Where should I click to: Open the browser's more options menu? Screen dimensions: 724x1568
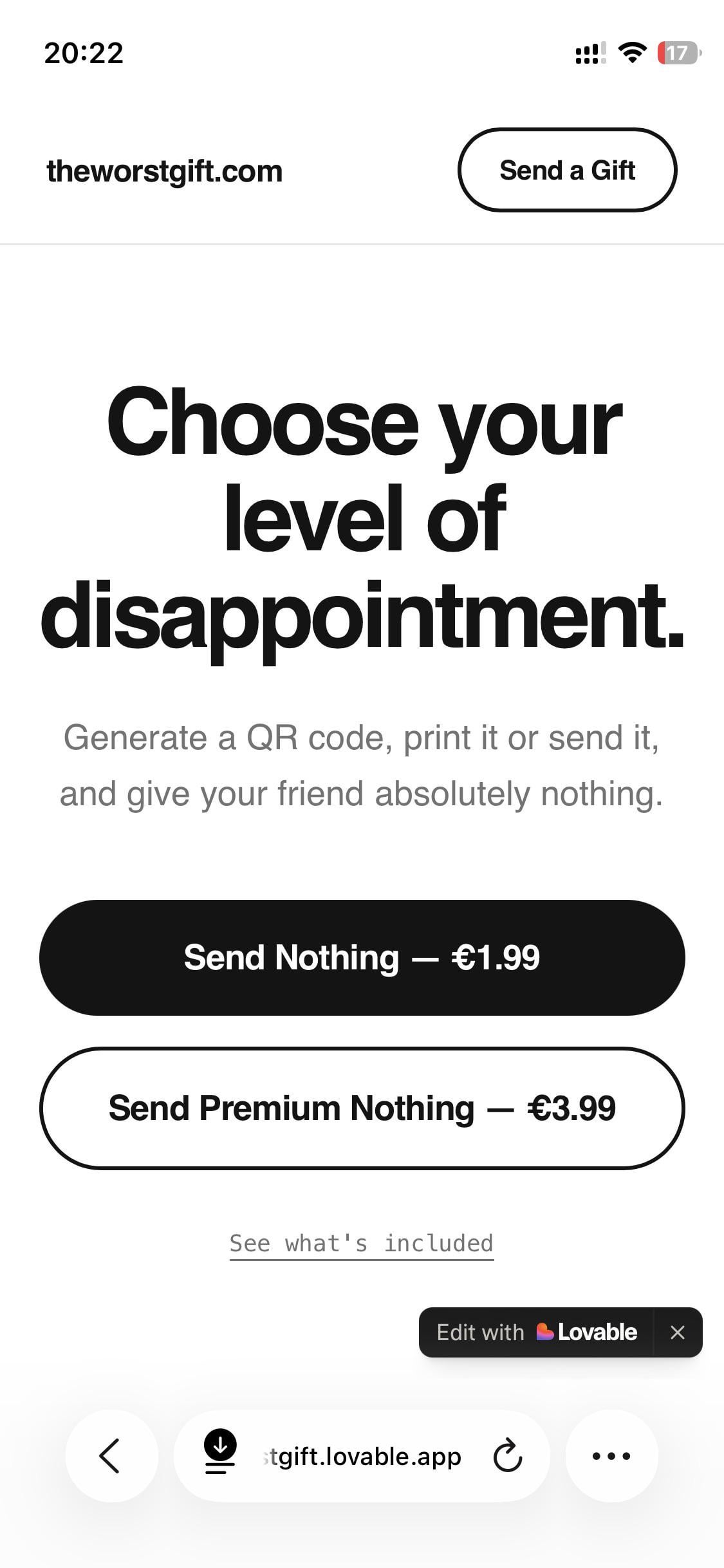coord(611,1455)
